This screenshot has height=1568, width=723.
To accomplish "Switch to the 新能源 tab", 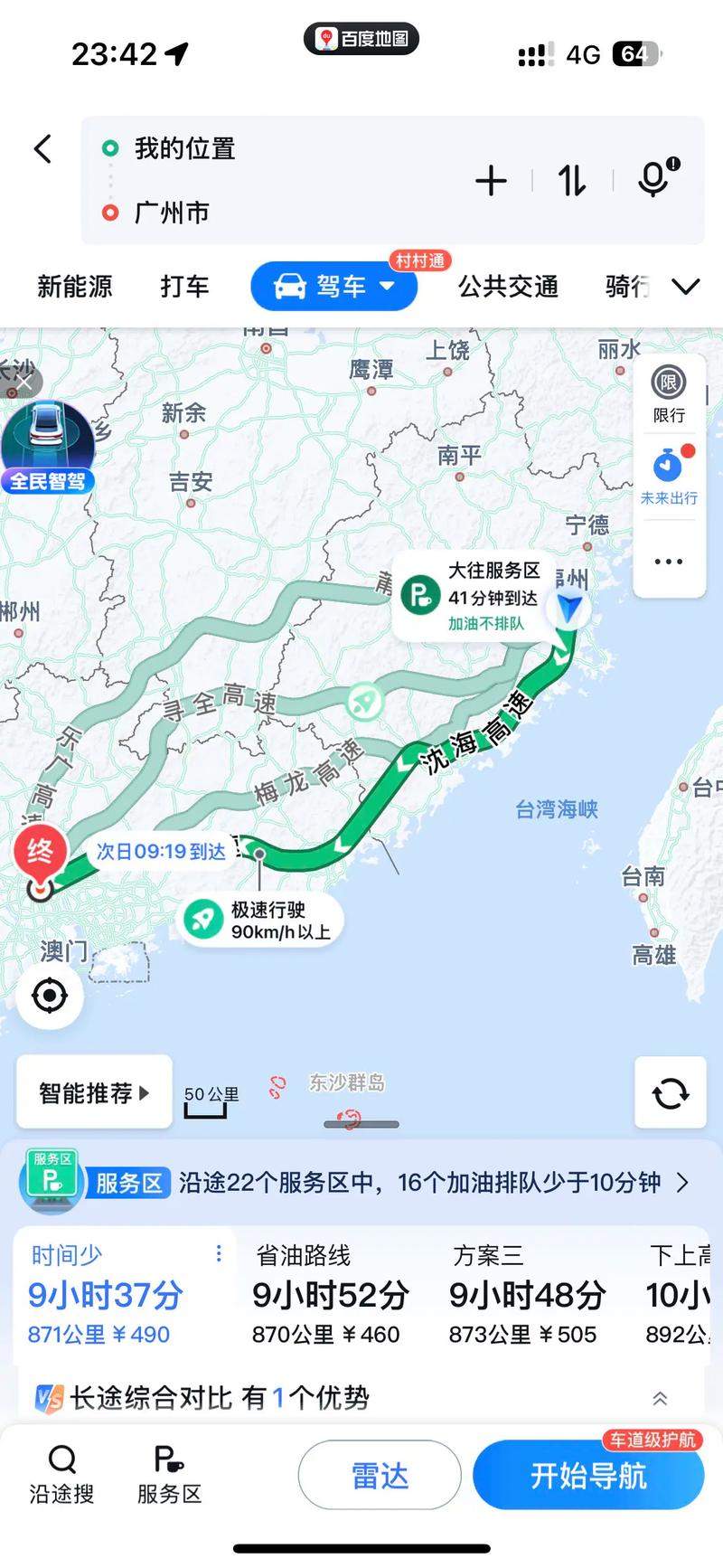I will pos(75,287).
